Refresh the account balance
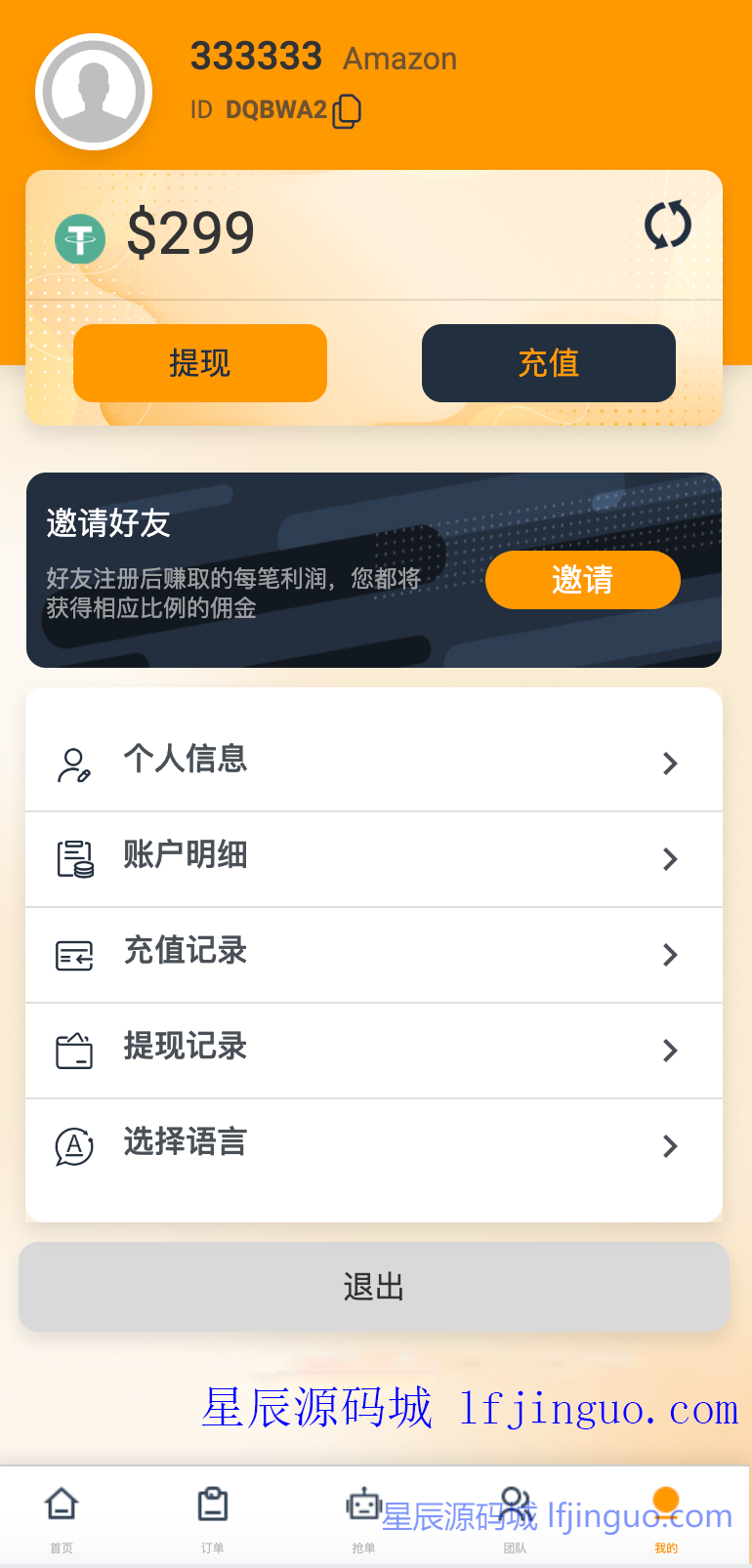This screenshot has height=1568, width=752. (x=668, y=226)
